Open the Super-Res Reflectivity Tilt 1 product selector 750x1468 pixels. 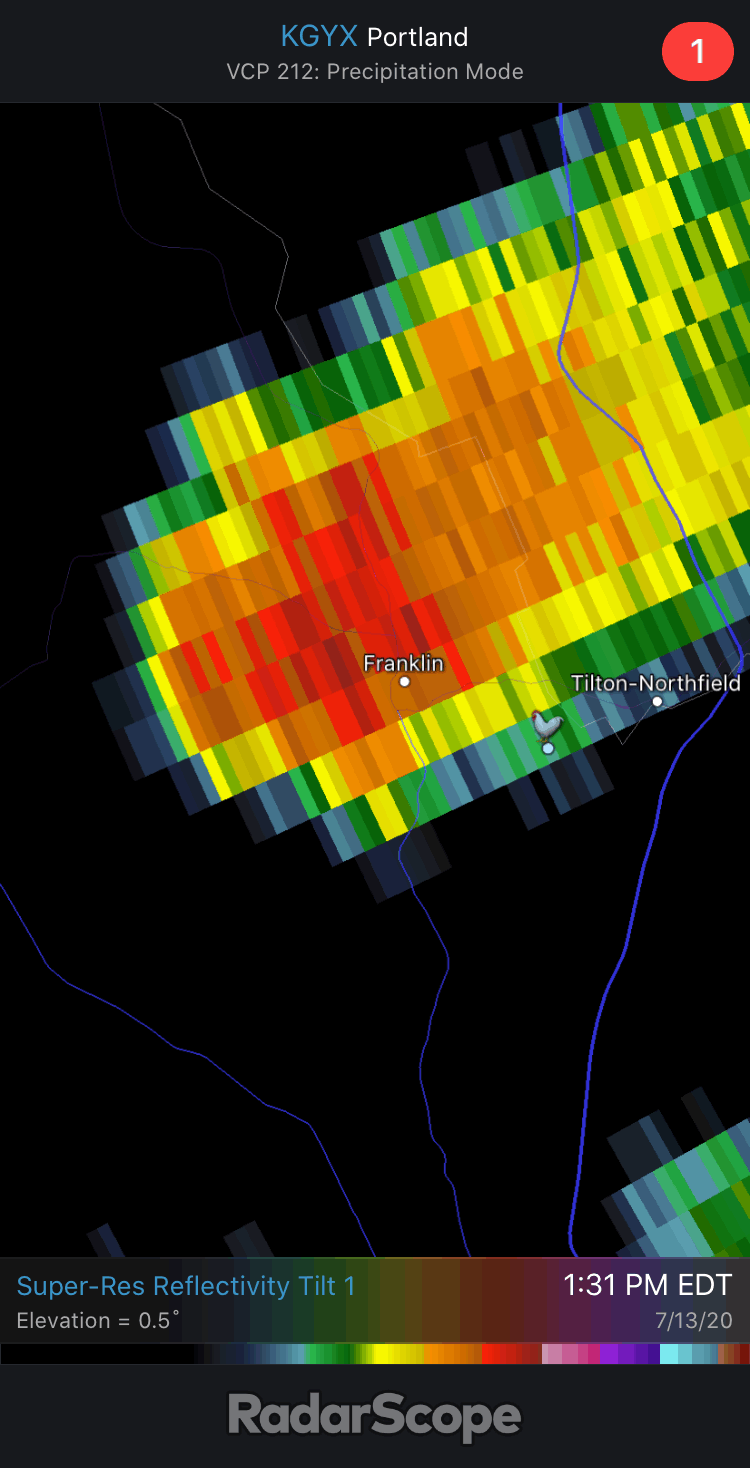point(186,1286)
